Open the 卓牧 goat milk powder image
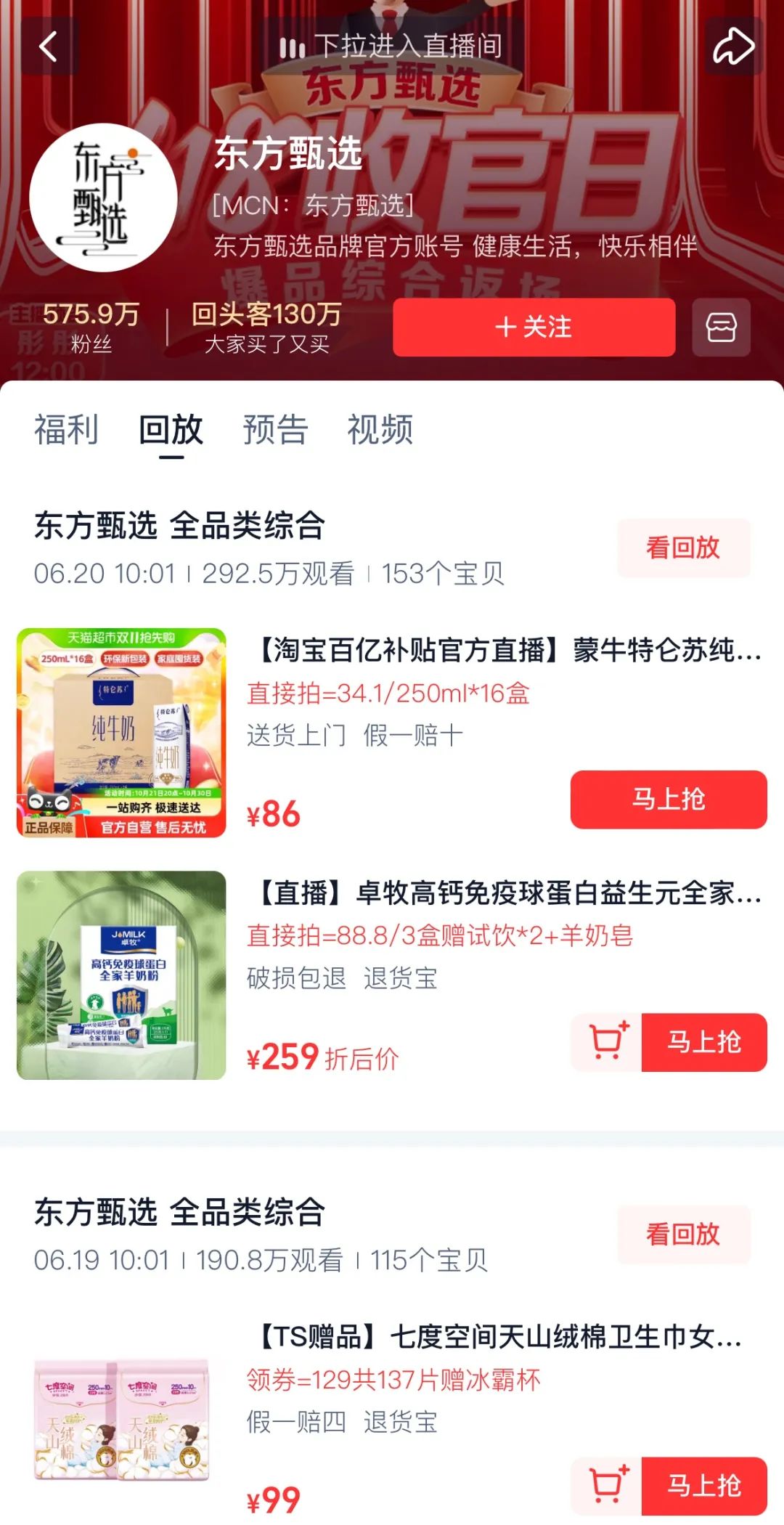 121,975
